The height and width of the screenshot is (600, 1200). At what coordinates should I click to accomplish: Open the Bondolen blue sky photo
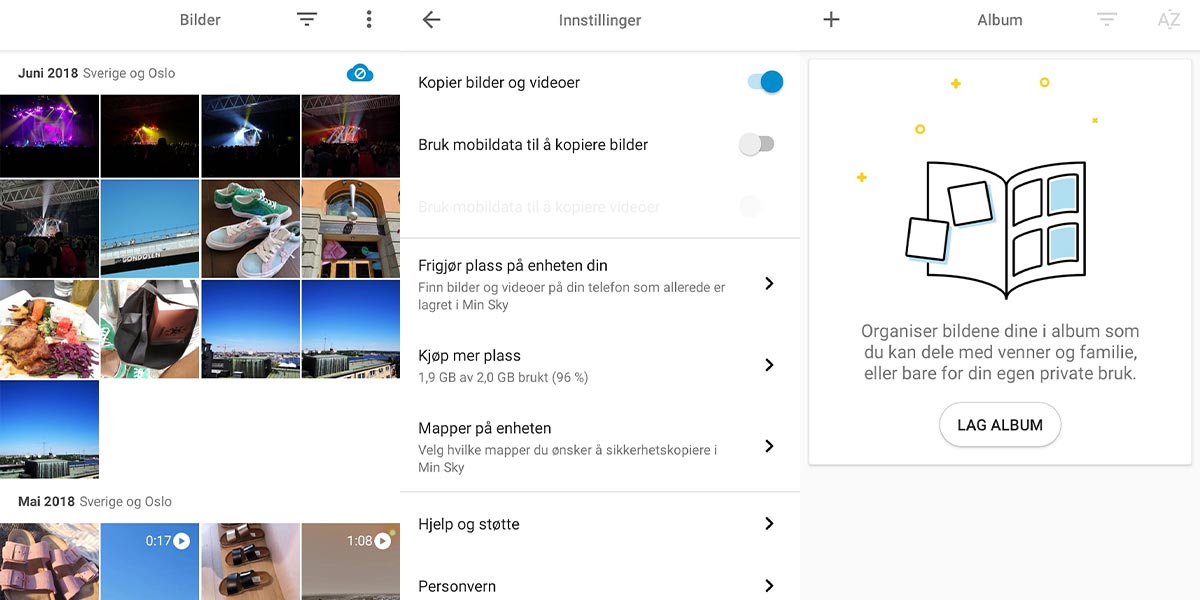[x=150, y=228]
